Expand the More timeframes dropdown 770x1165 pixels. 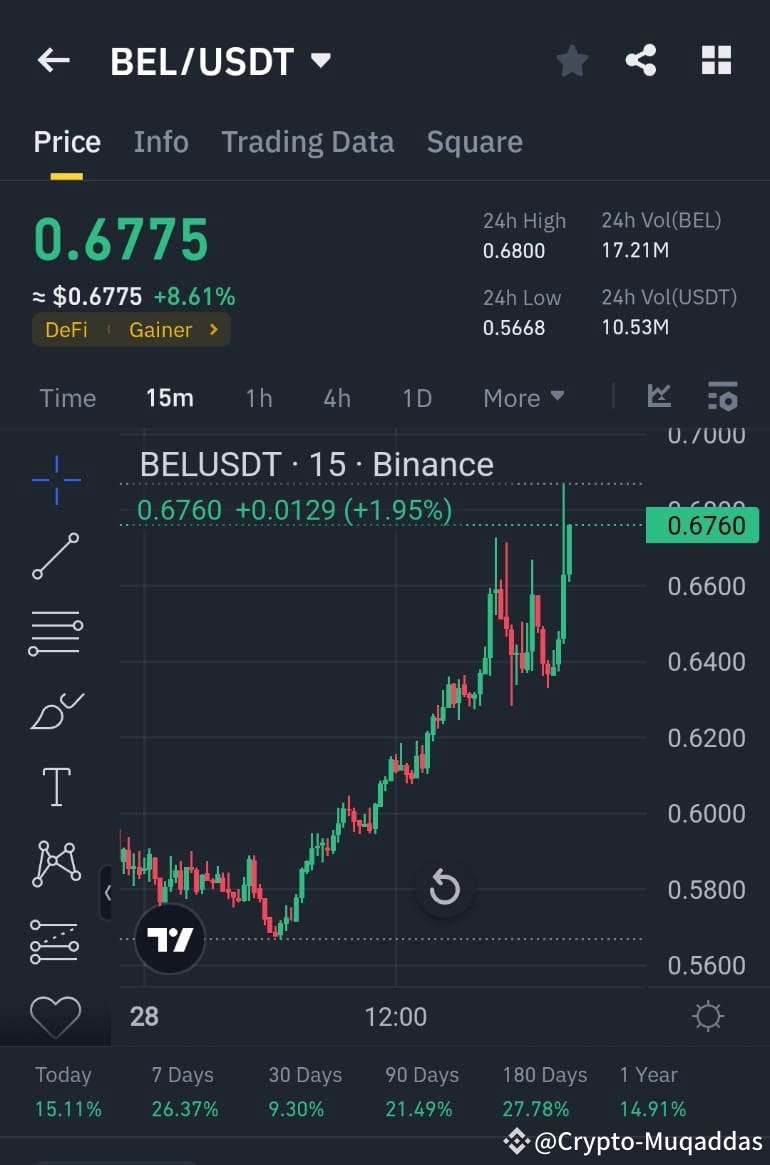(523, 397)
